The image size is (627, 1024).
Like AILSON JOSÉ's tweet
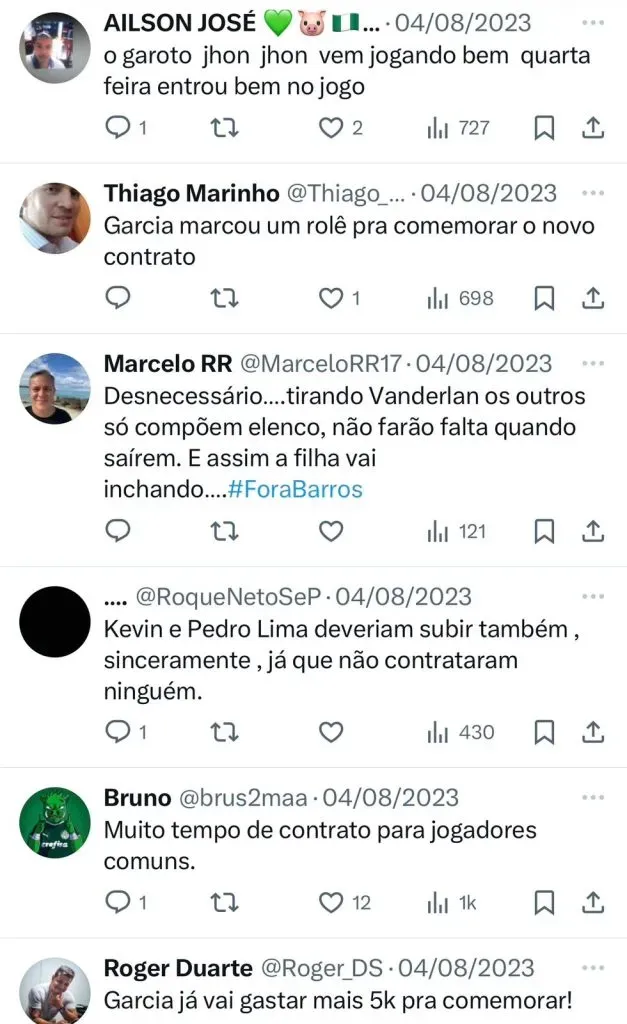(331, 127)
